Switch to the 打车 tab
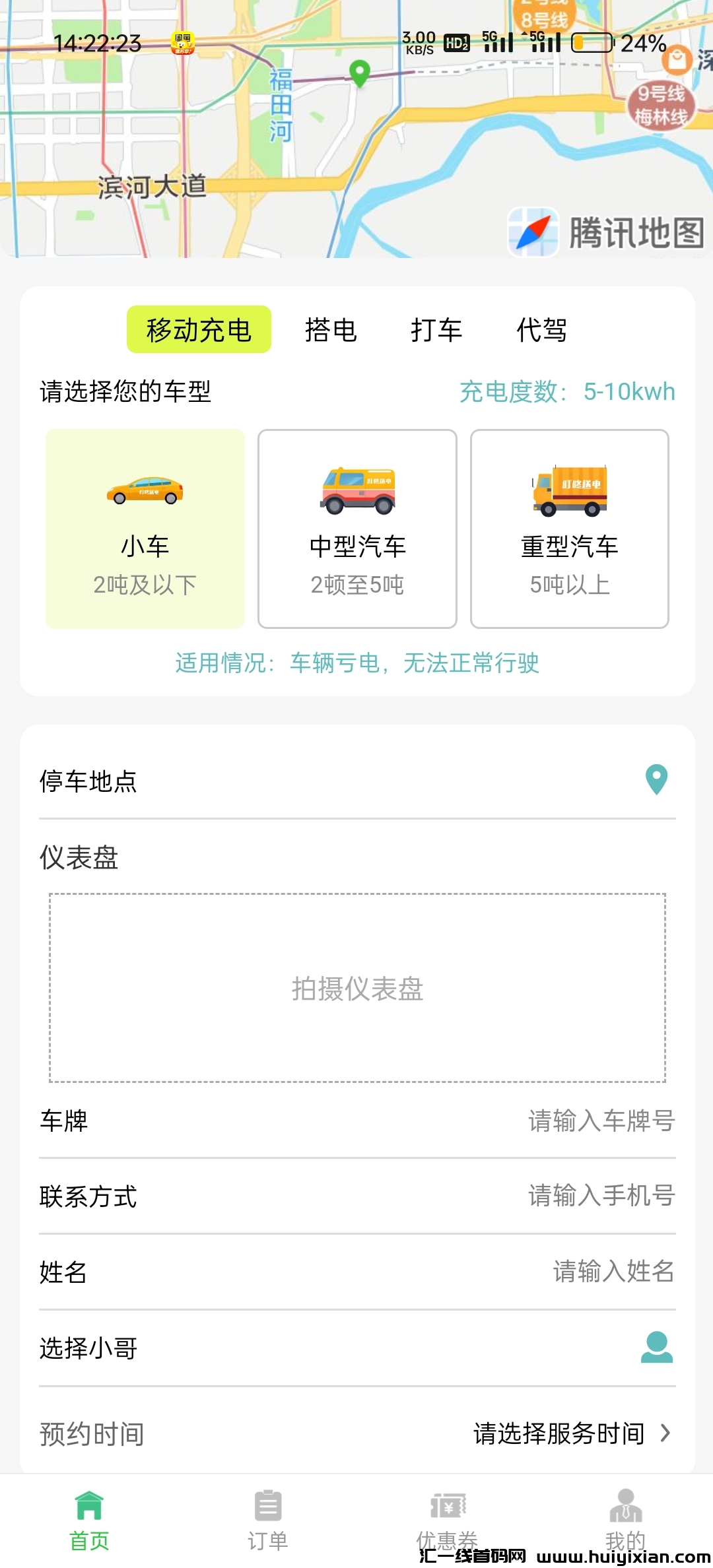The width and height of the screenshot is (713, 1568). [436, 329]
